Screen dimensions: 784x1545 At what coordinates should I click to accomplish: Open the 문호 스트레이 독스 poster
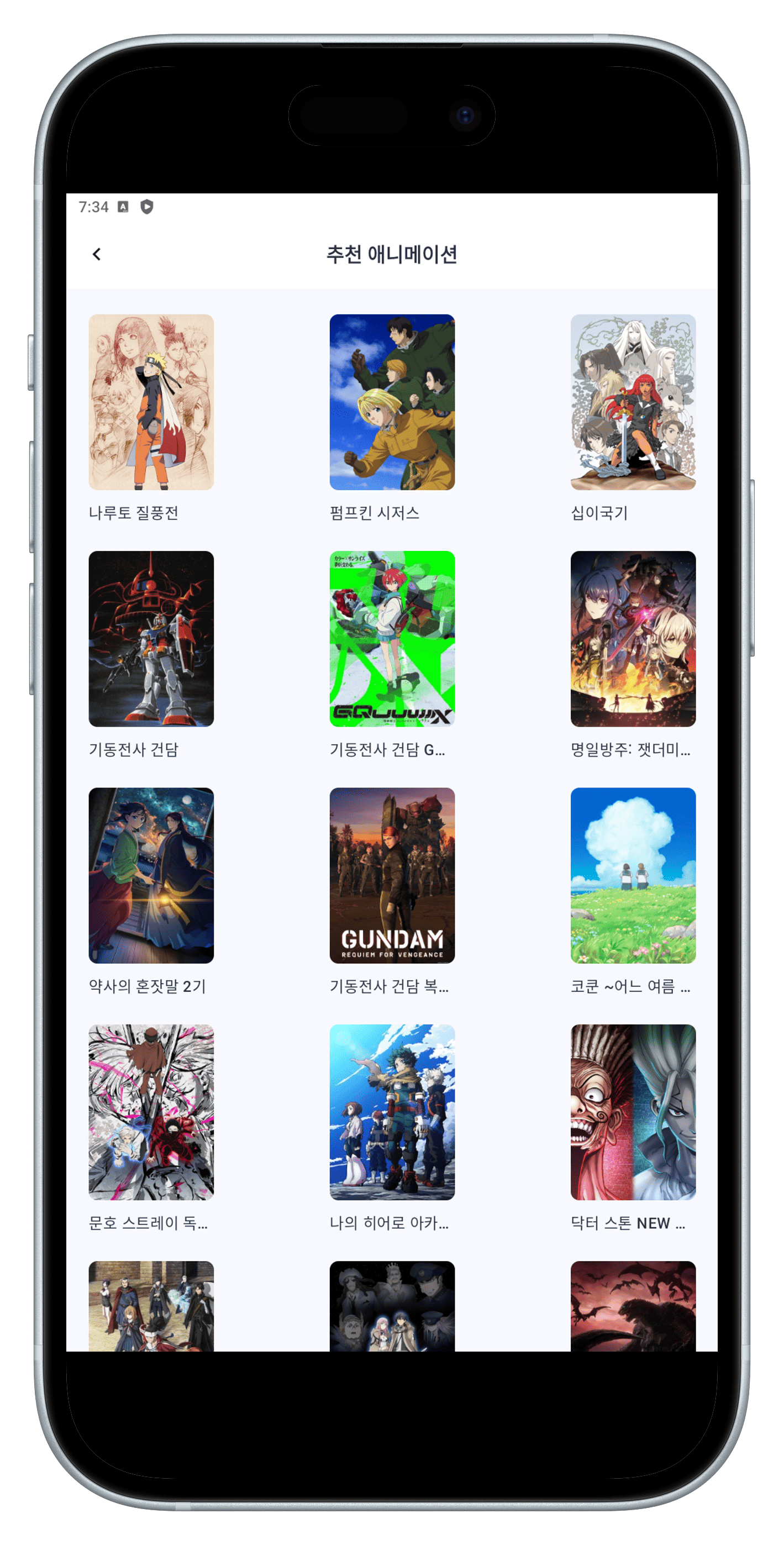(152, 1112)
